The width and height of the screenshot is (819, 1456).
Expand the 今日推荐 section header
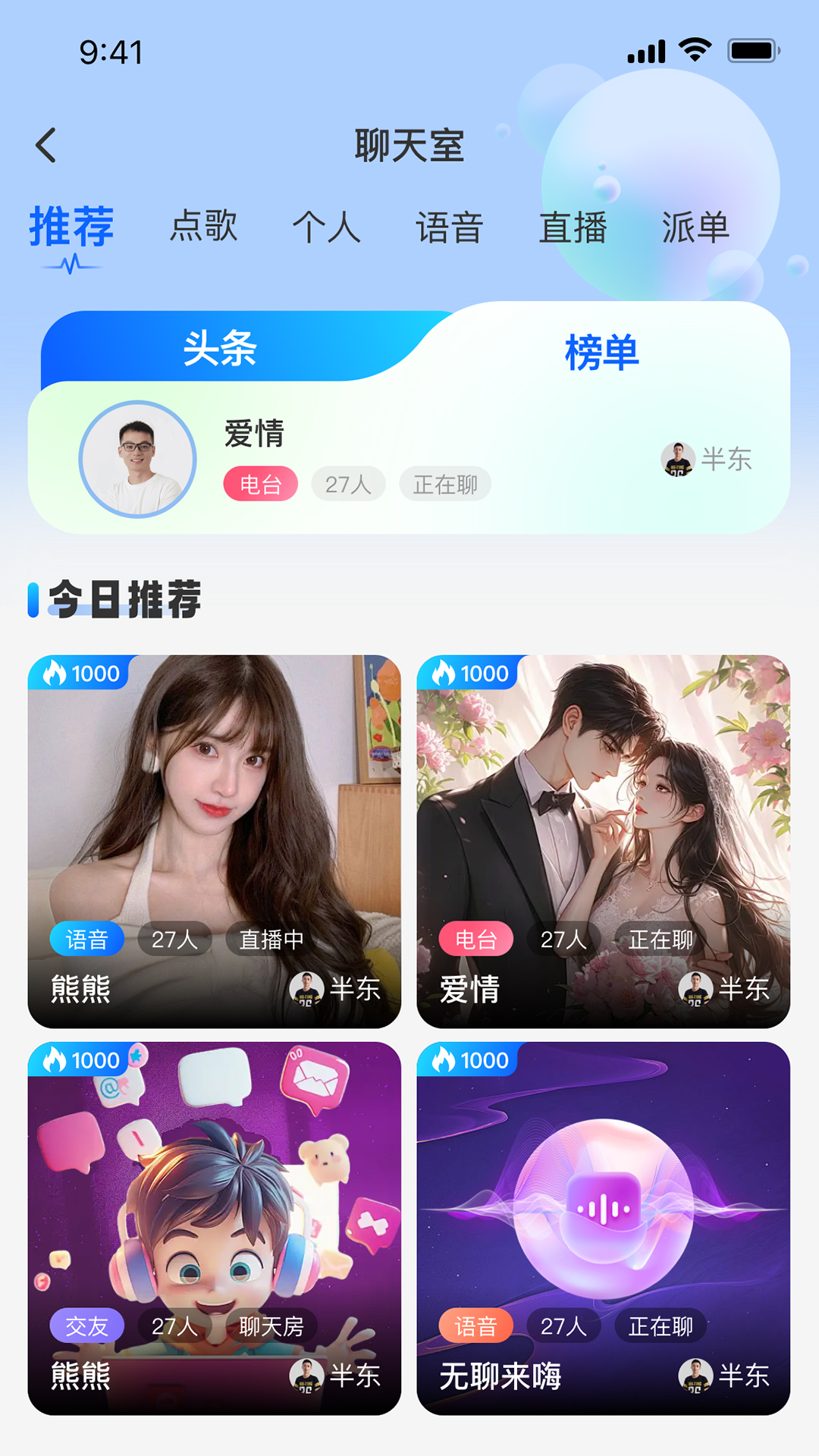124,598
